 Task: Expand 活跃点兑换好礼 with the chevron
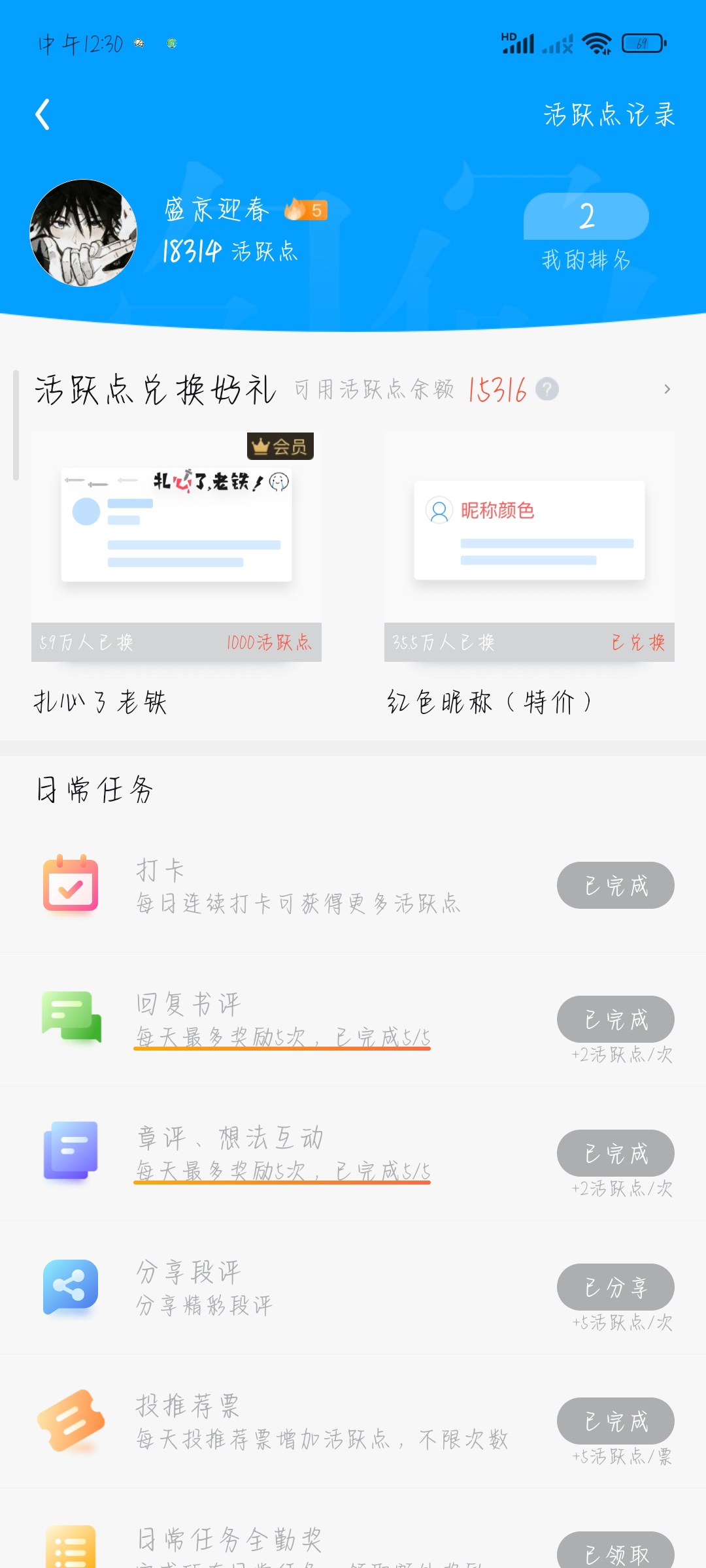click(x=667, y=389)
